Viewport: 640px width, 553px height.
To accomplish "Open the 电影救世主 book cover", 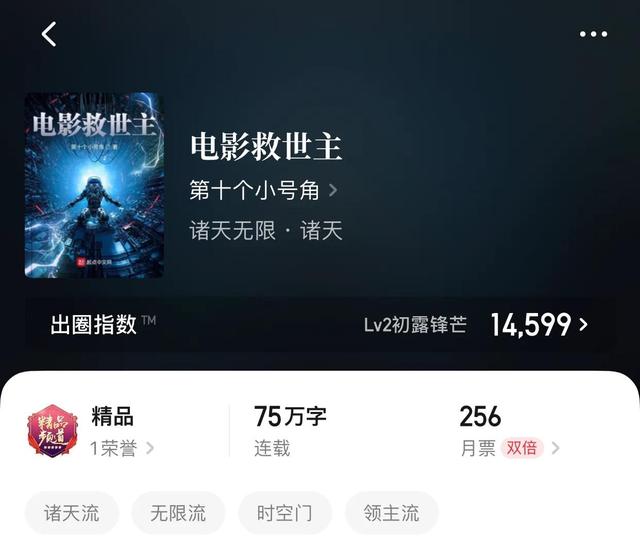I will 93,185.
